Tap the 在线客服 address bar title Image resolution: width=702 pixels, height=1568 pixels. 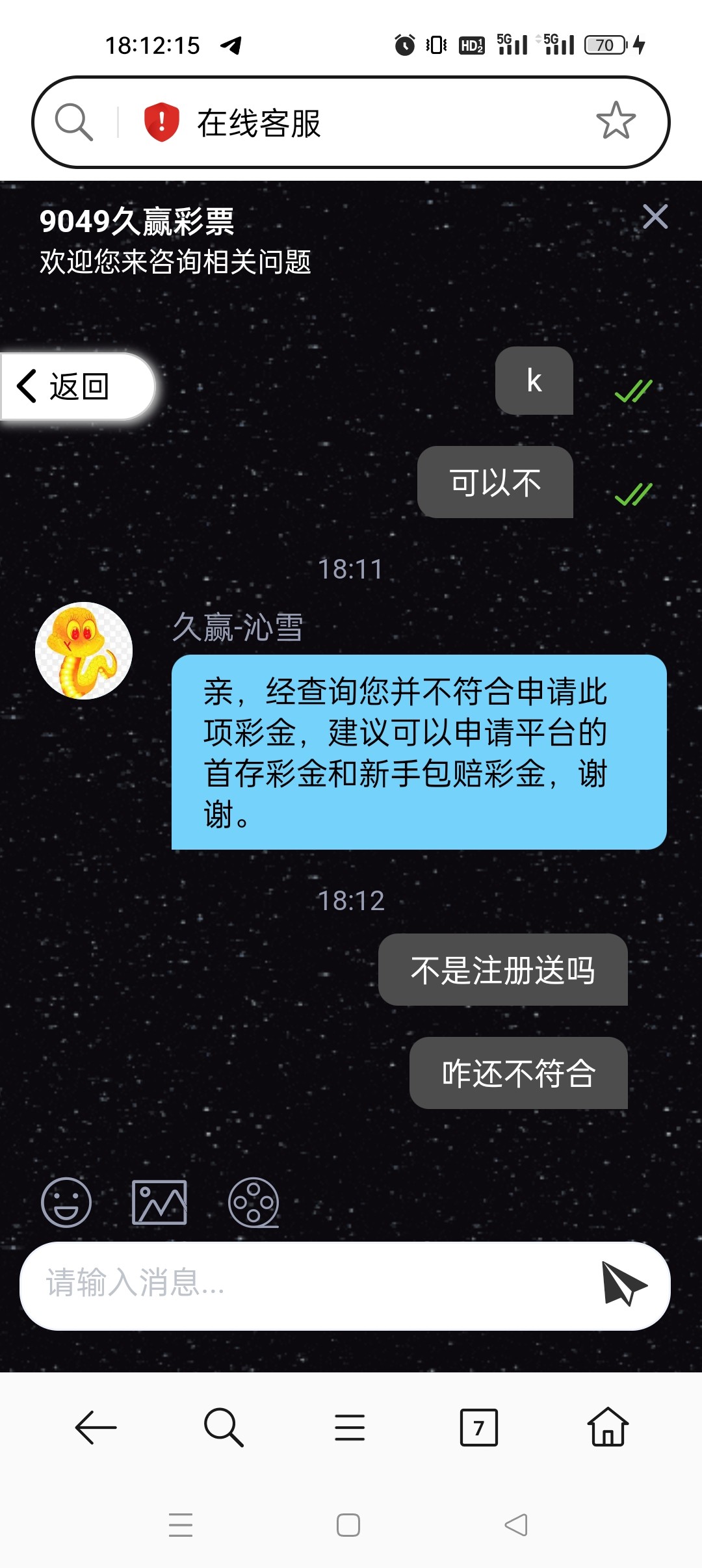(x=259, y=123)
